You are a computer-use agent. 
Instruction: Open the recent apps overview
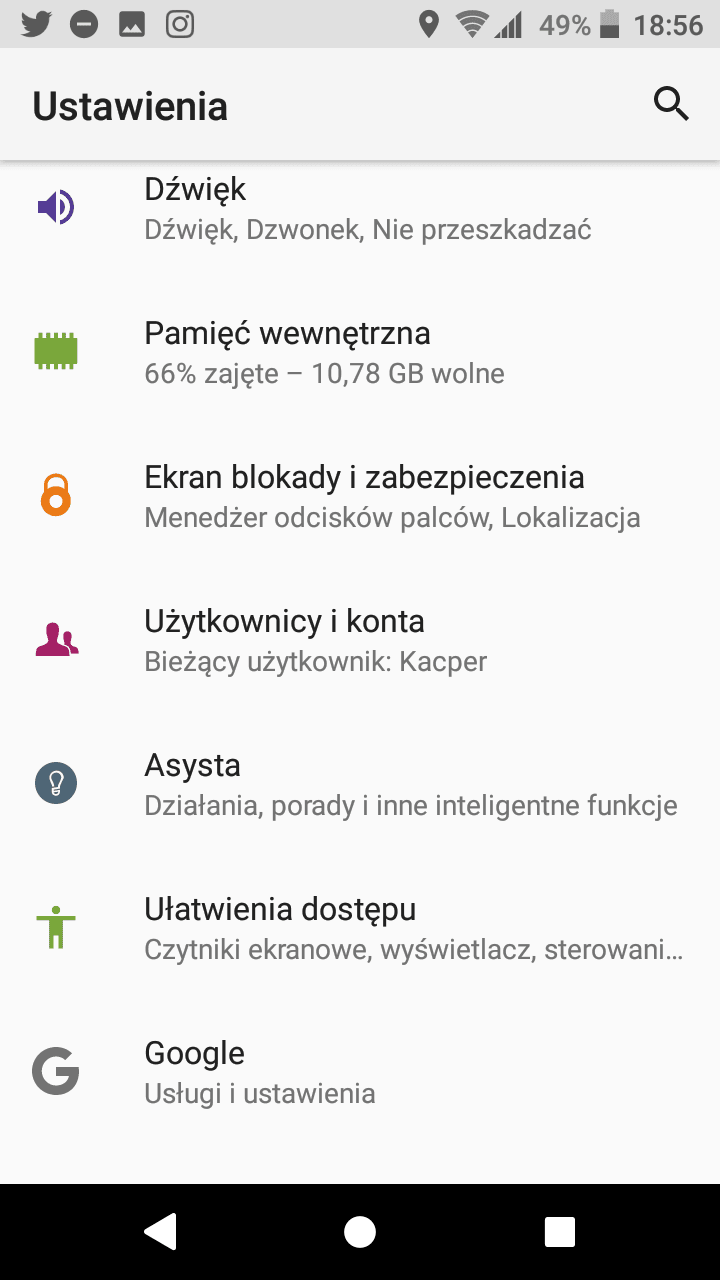click(560, 1232)
